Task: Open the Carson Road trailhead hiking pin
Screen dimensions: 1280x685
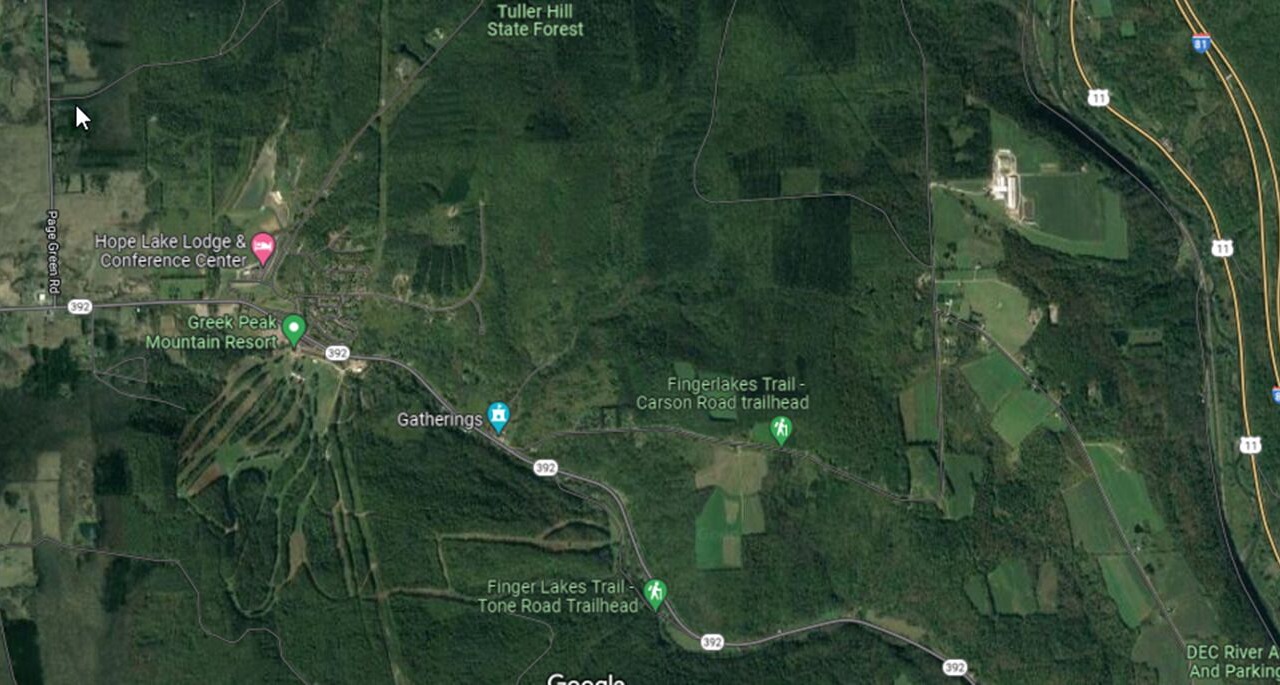Action: click(781, 429)
